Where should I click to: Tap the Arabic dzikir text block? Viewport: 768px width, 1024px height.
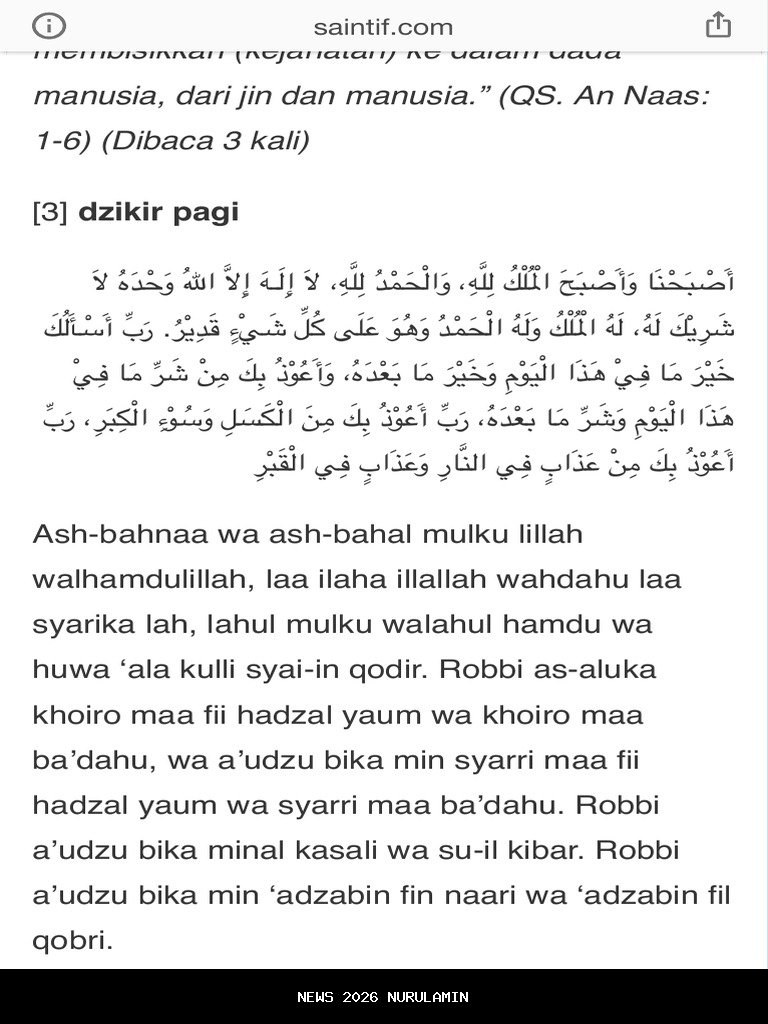pos(384,370)
